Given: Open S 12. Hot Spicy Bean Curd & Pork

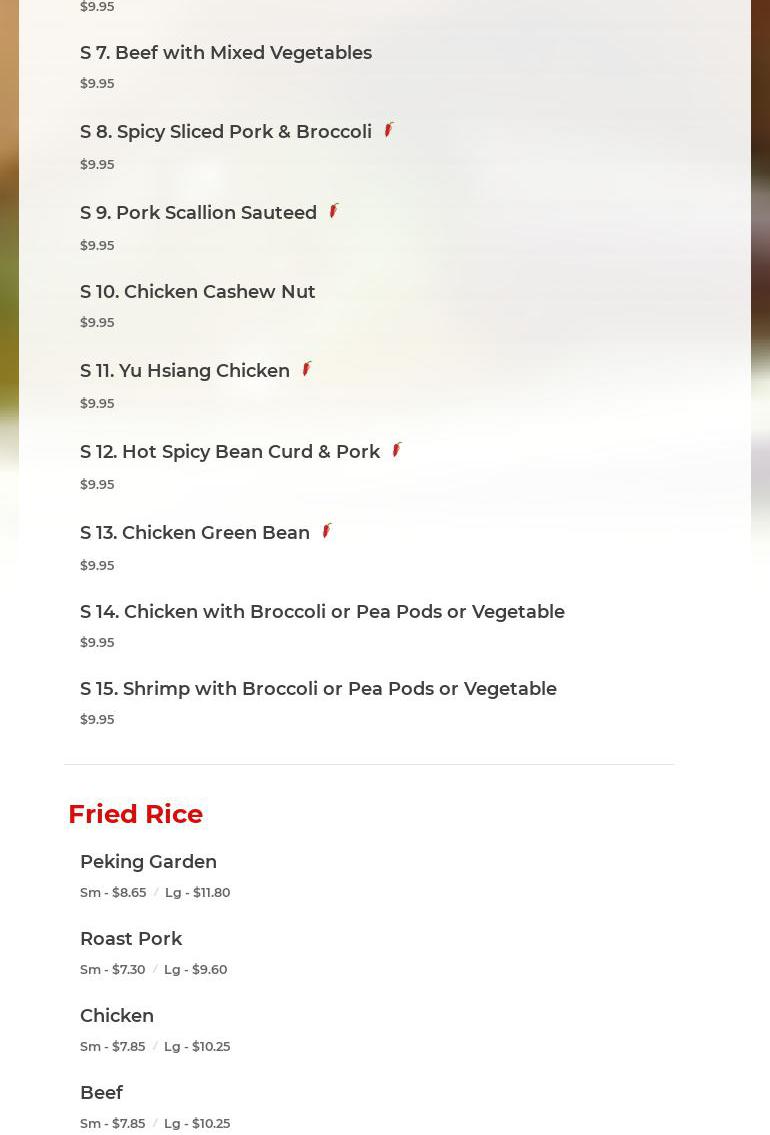Looking at the screenshot, I should pyautogui.click(x=230, y=452).
